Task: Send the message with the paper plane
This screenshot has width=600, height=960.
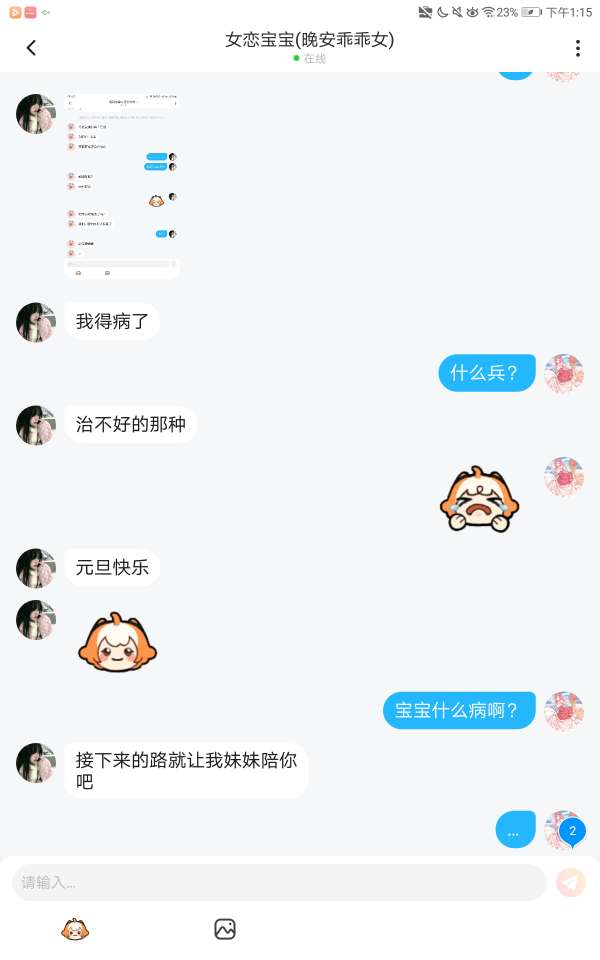Action: pos(570,882)
